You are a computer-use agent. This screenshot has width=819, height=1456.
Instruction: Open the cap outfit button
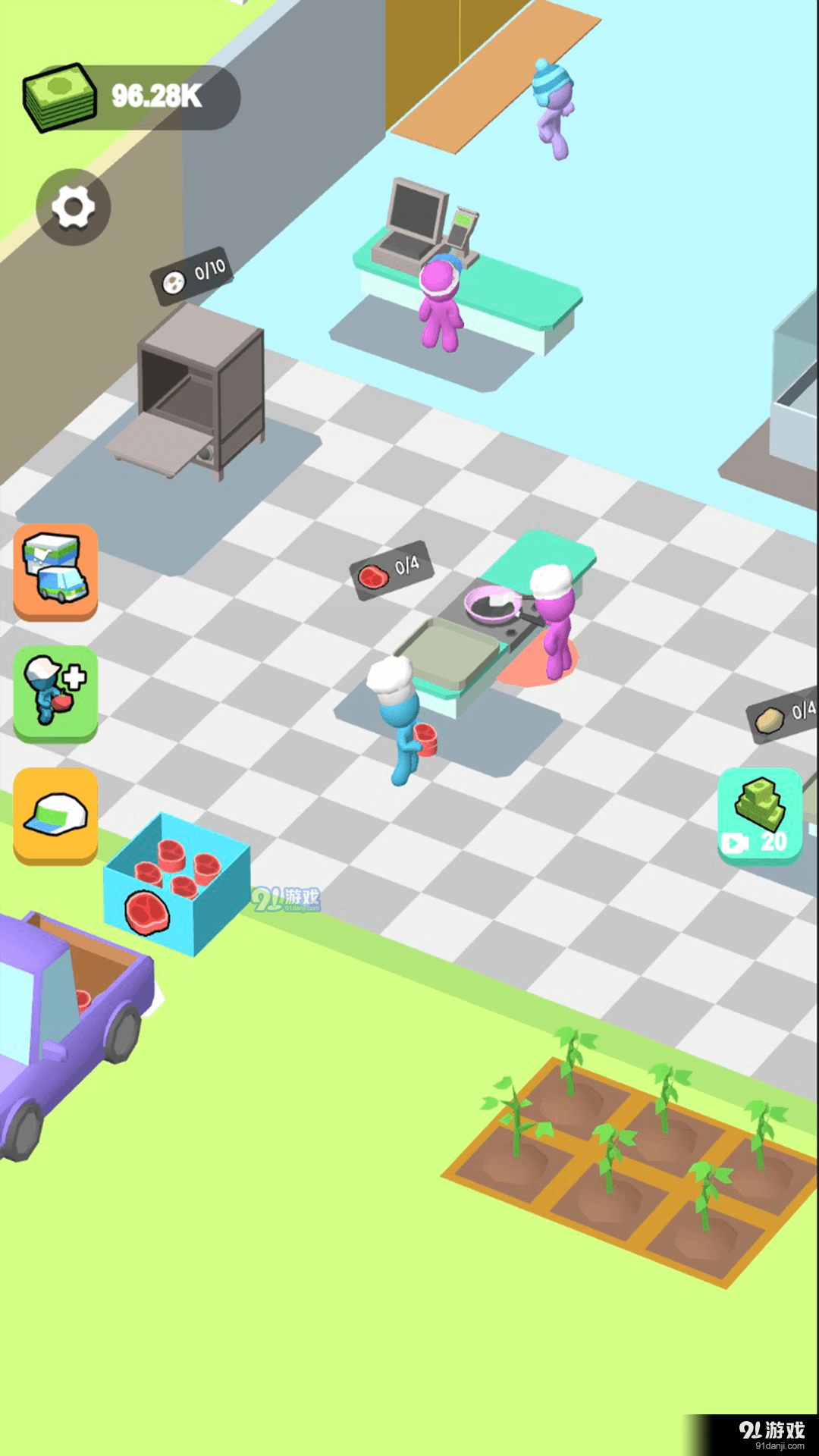click(56, 815)
